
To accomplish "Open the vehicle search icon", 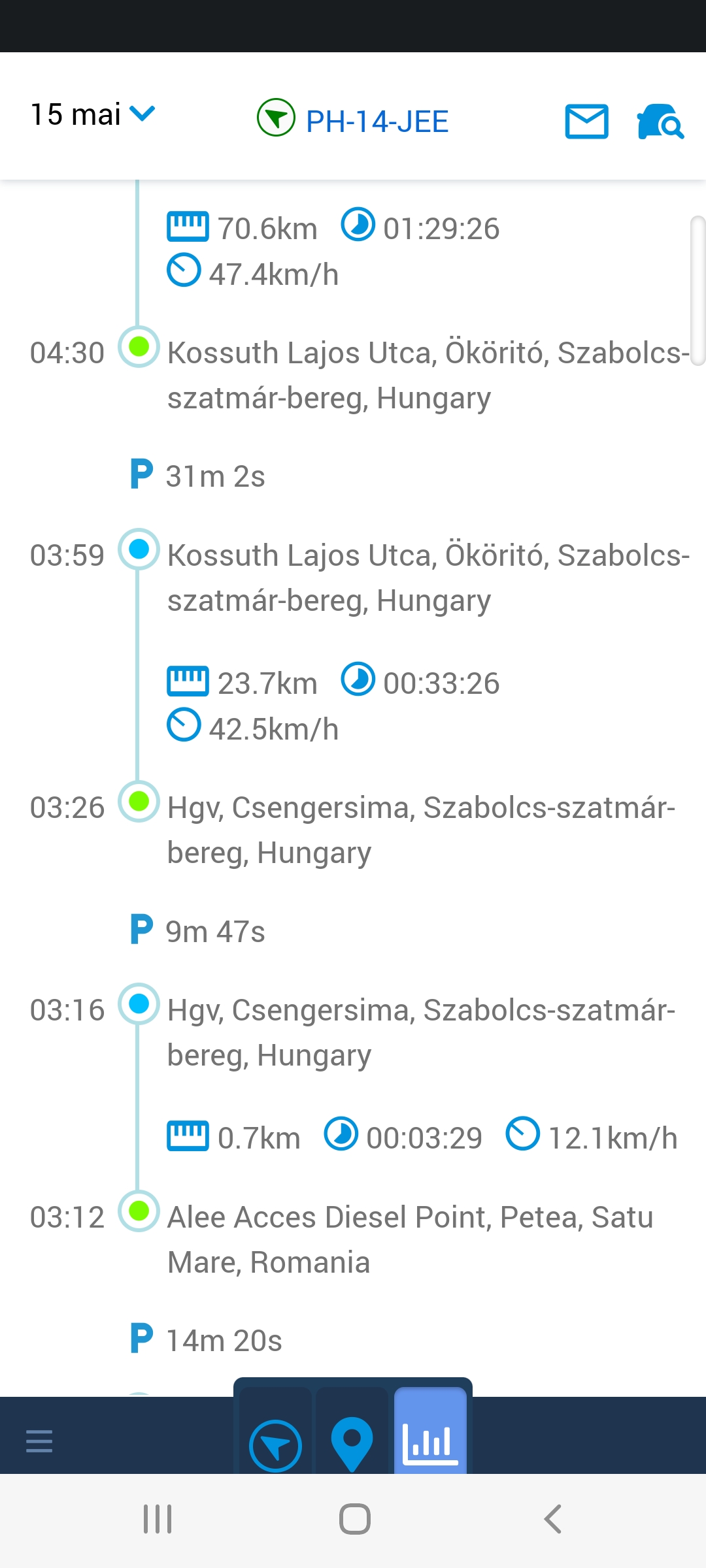I will (x=660, y=122).
